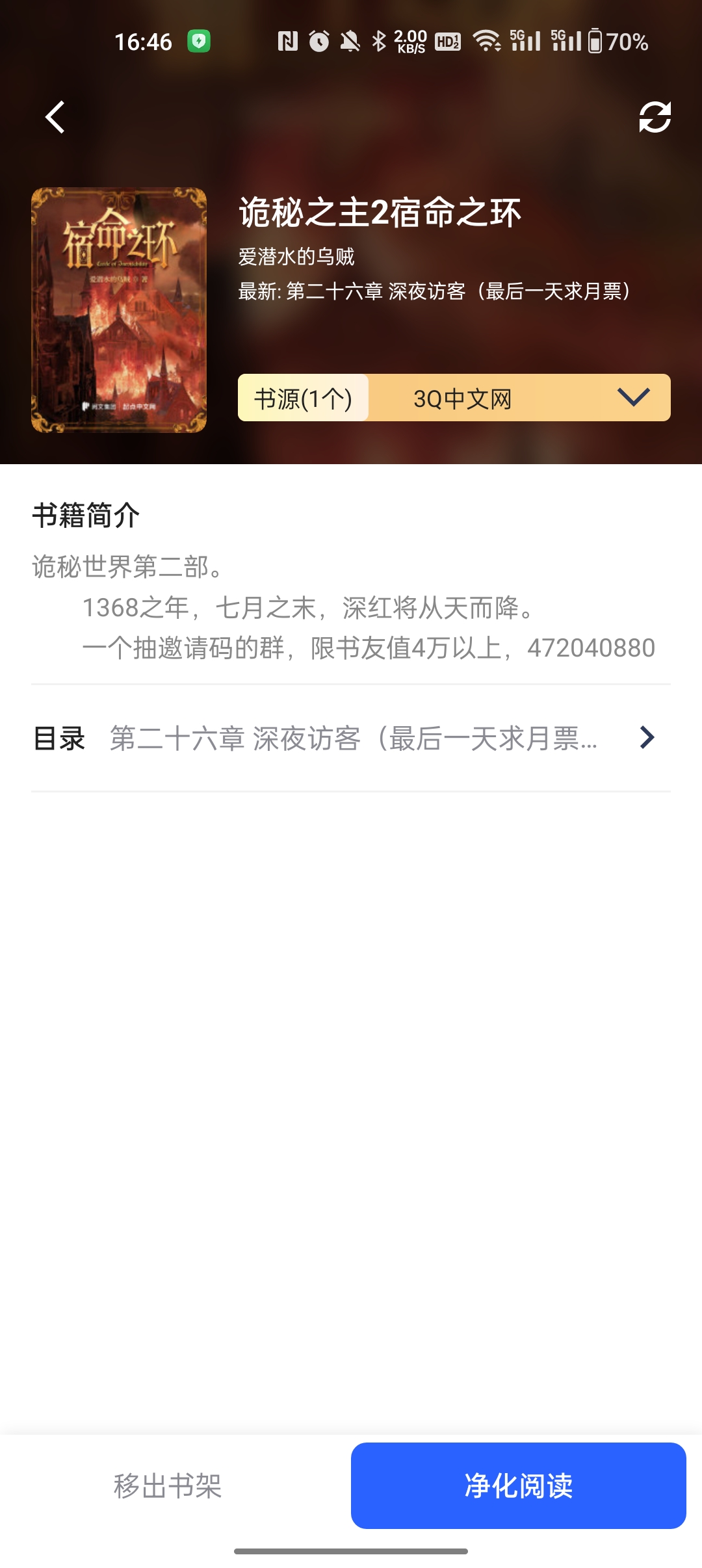This screenshot has width=702, height=1568.
Task: Tap the green battery-saver app icon near the clock
Action: [x=200, y=41]
